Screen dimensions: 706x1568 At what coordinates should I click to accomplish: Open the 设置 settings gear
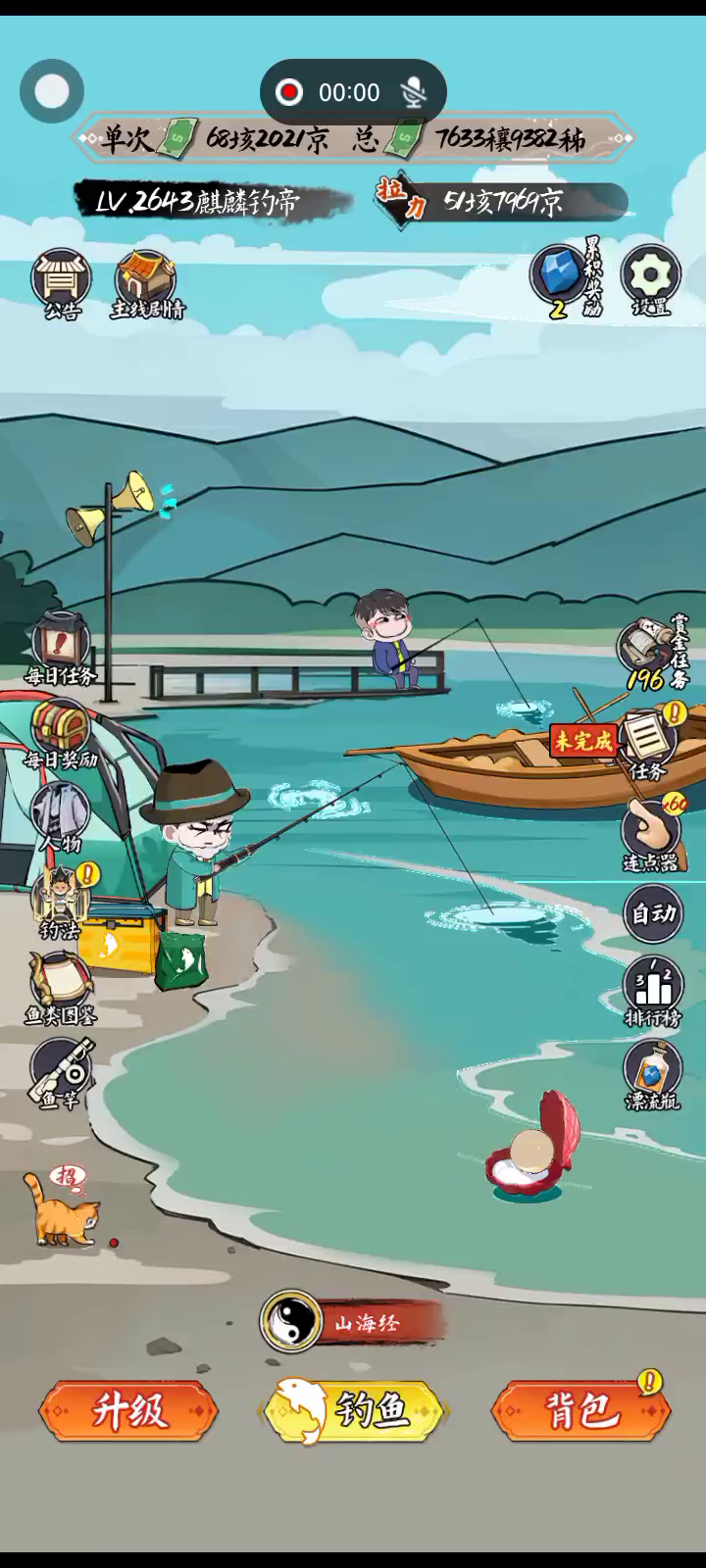pos(650,276)
